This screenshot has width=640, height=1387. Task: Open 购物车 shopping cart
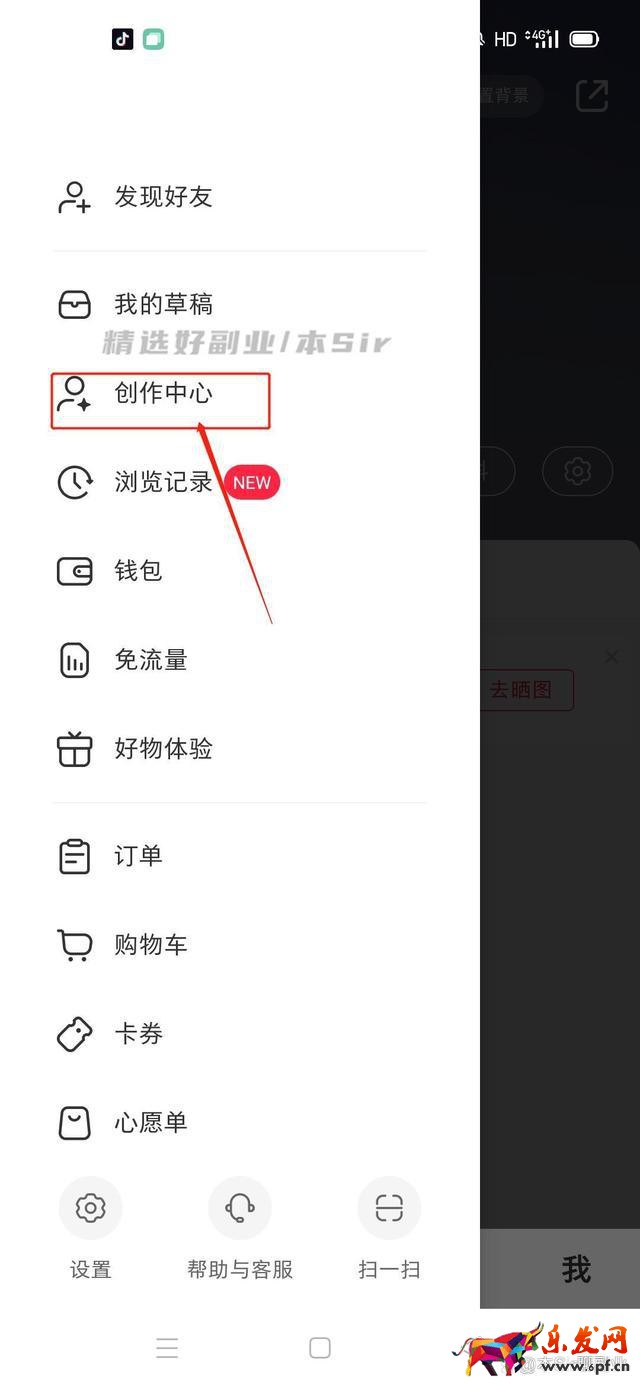[150, 945]
